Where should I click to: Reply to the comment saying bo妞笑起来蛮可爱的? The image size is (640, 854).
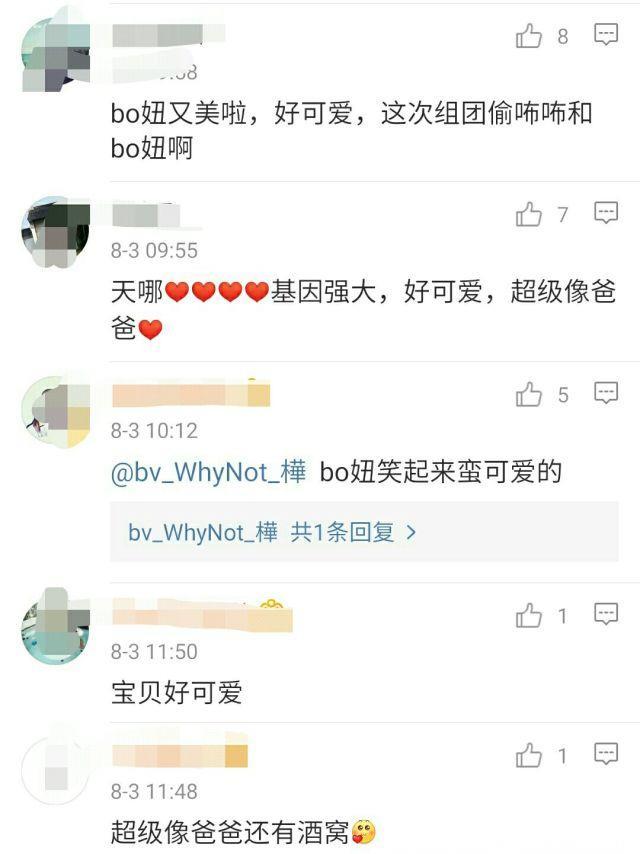(606, 394)
